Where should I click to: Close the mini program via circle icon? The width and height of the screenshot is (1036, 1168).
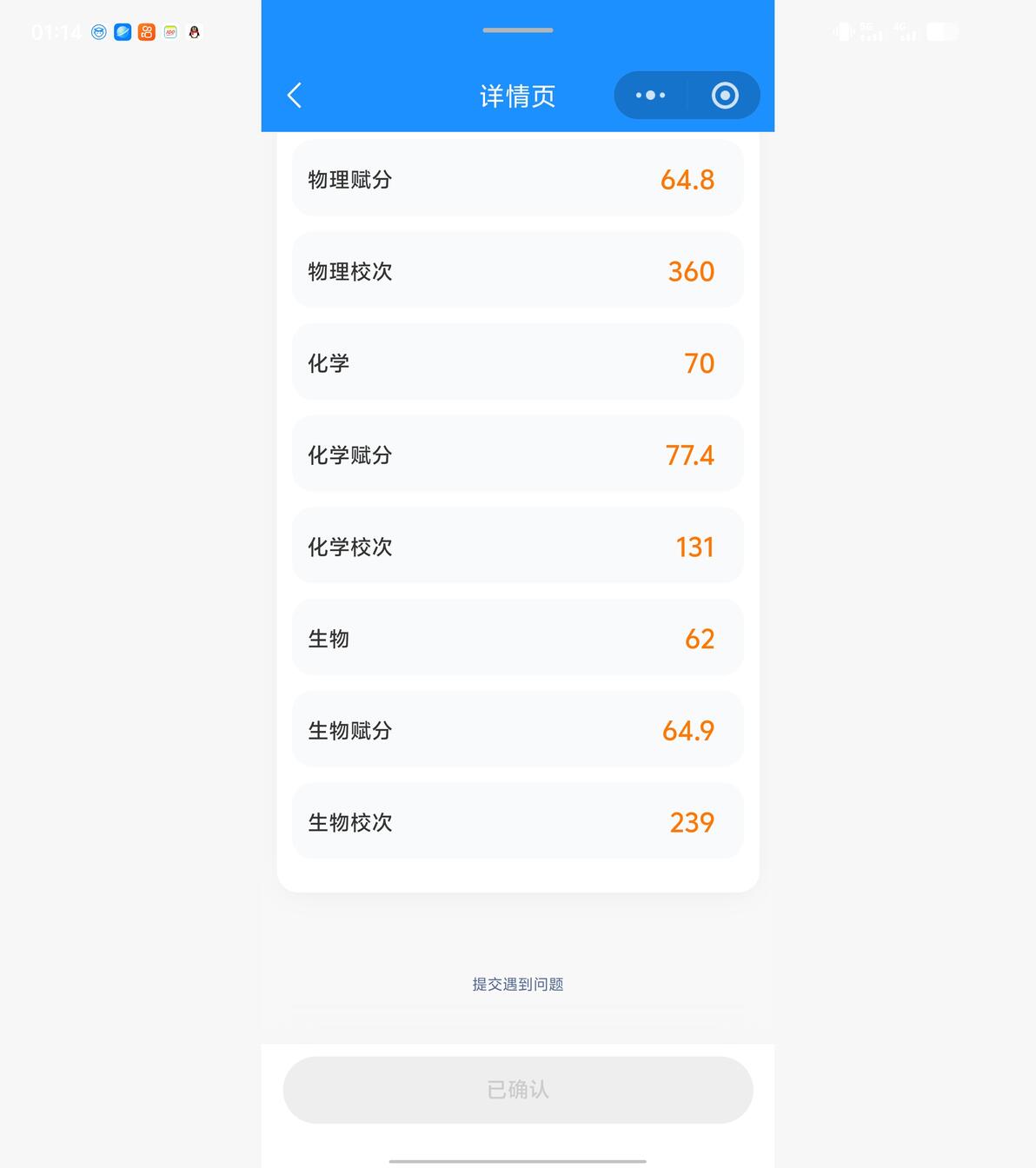click(x=725, y=96)
